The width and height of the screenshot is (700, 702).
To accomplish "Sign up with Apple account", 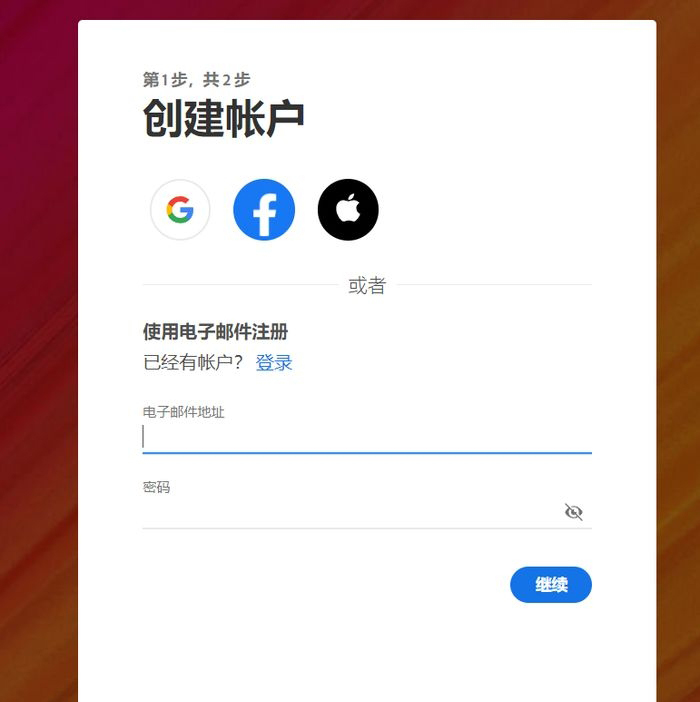I will tap(348, 210).
